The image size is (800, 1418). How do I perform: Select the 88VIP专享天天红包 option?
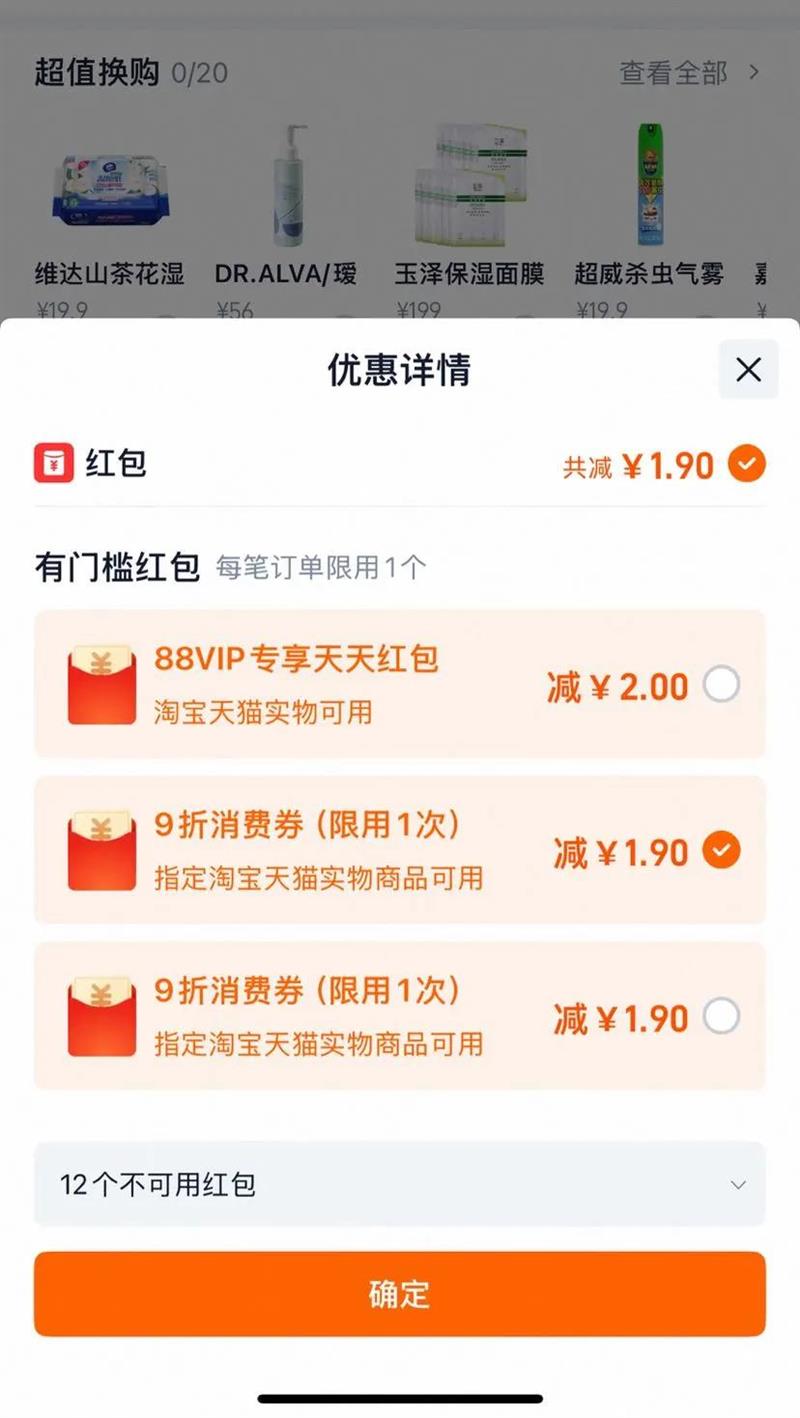(721, 685)
